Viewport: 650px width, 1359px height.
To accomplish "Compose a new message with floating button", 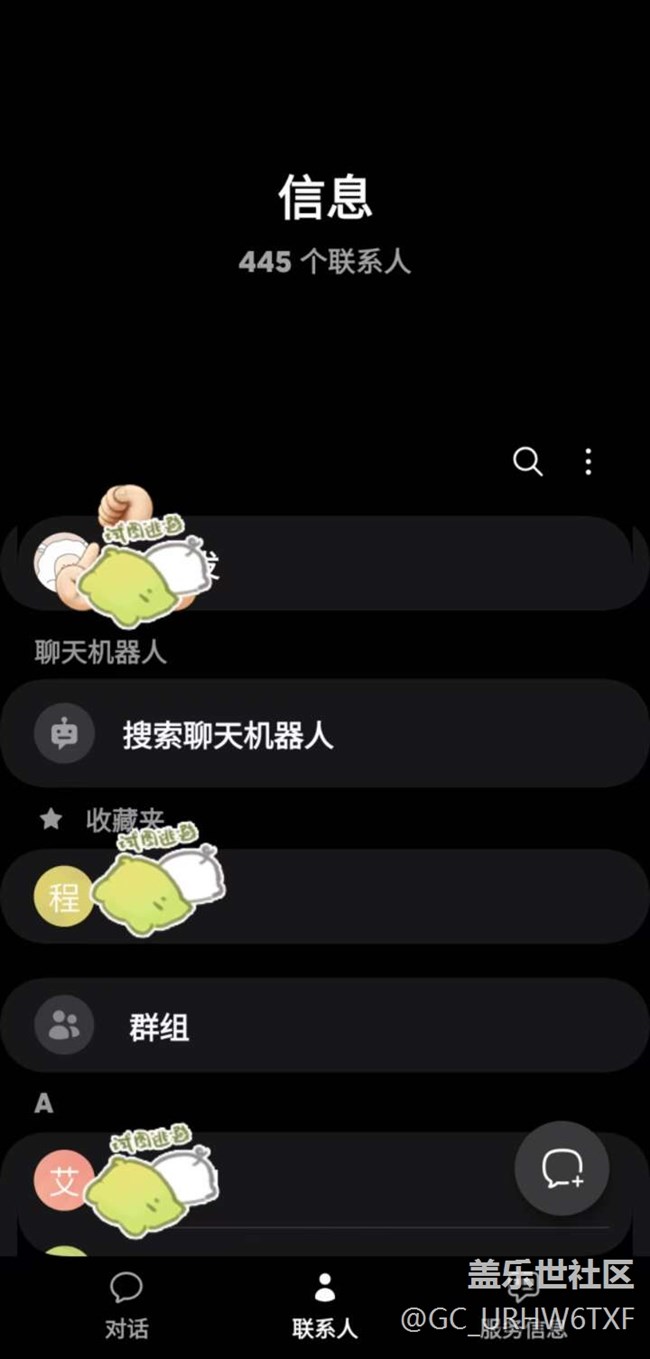I will (x=562, y=1169).
